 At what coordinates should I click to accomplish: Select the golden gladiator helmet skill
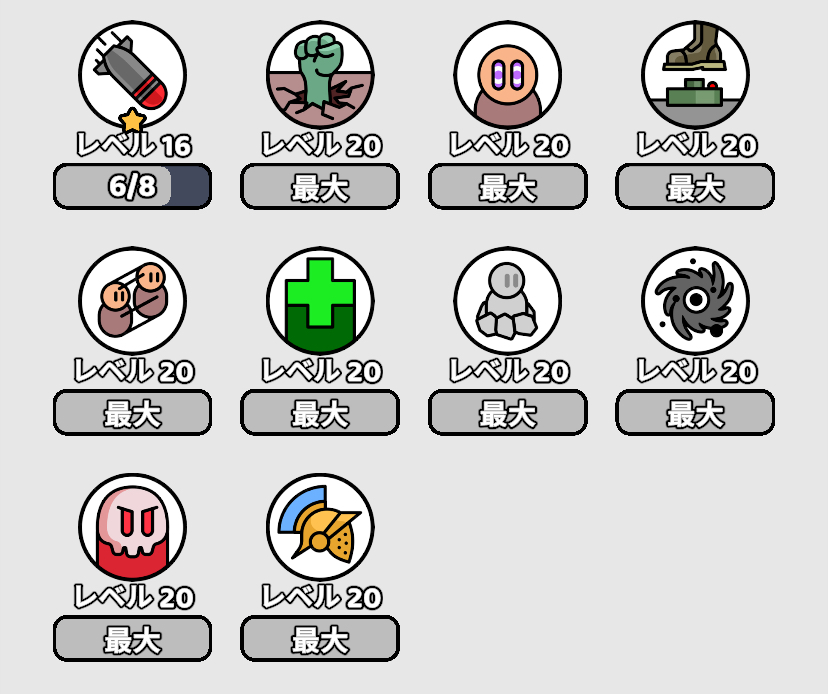pos(320,527)
